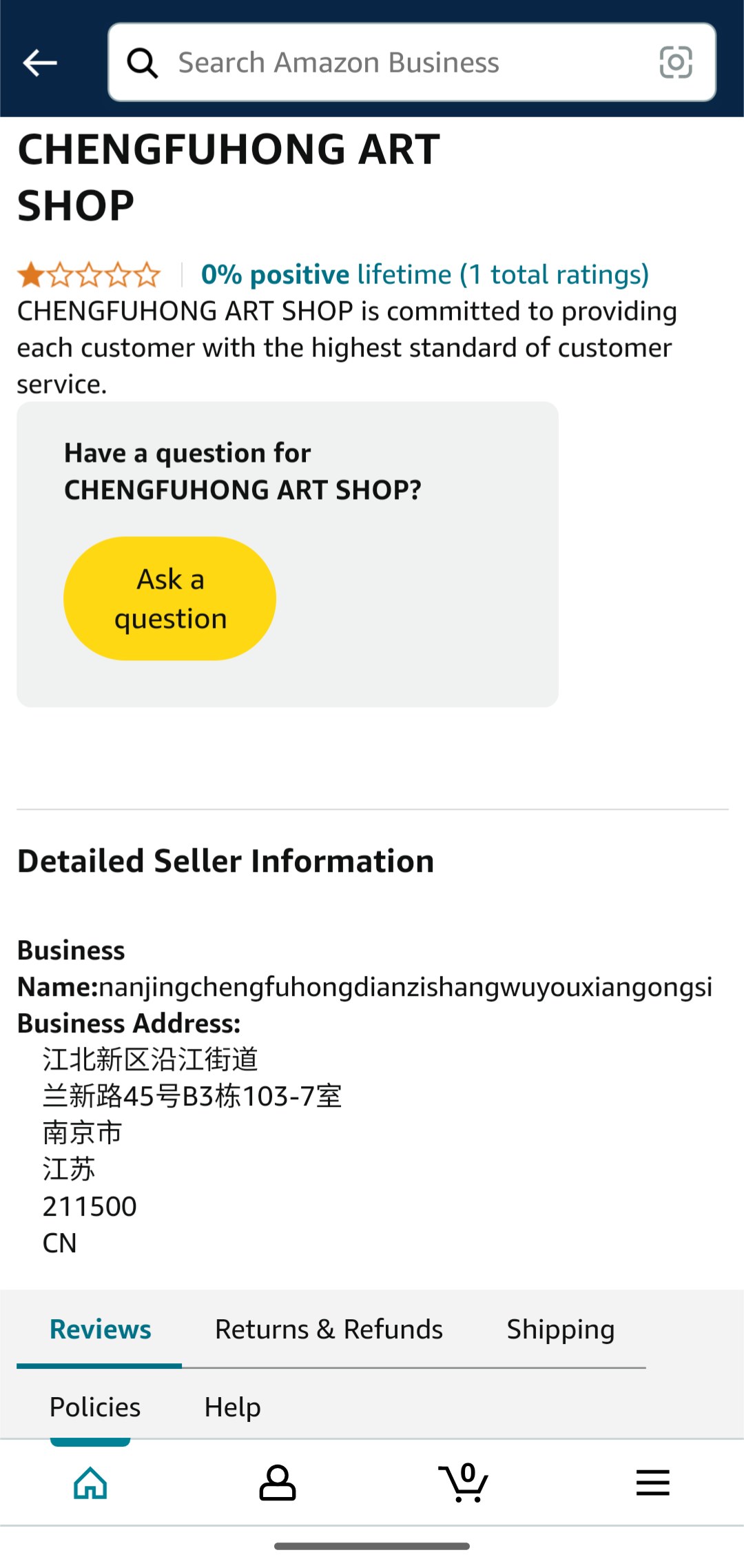The height and width of the screenshot is (1568, 744).
Task: Select the Reviews tab
Action: [x=100, y=1330]
